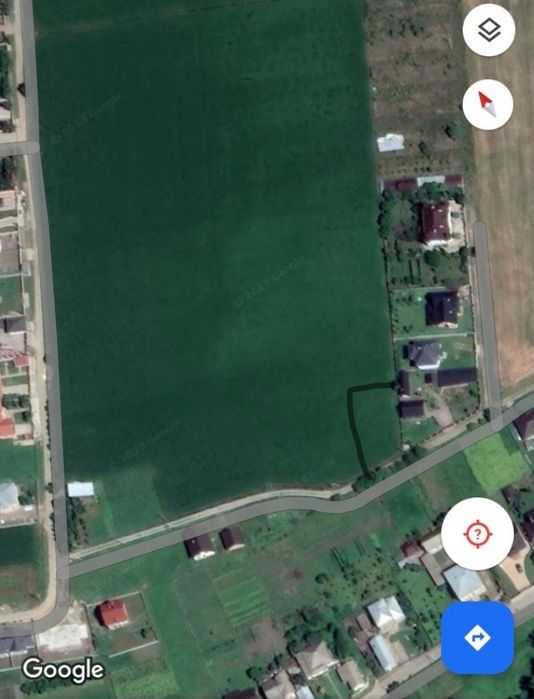Center map on my location

[477, 534]
